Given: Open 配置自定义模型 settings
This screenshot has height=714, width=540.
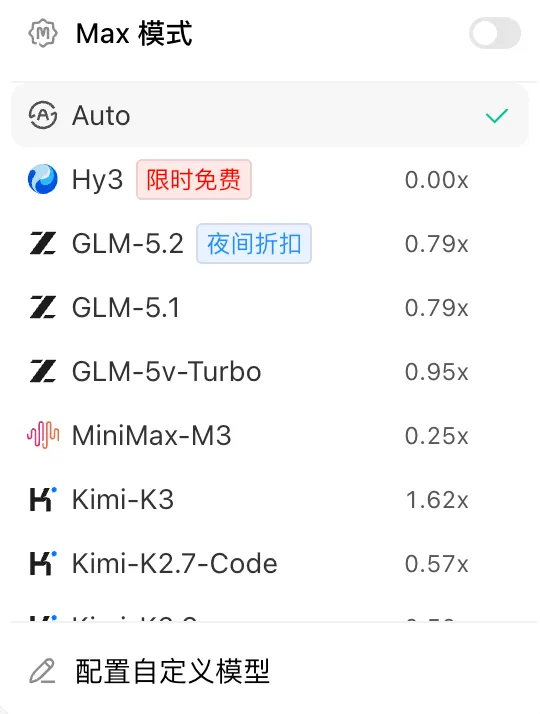Looking at the screenshot, I should point(270,671).
